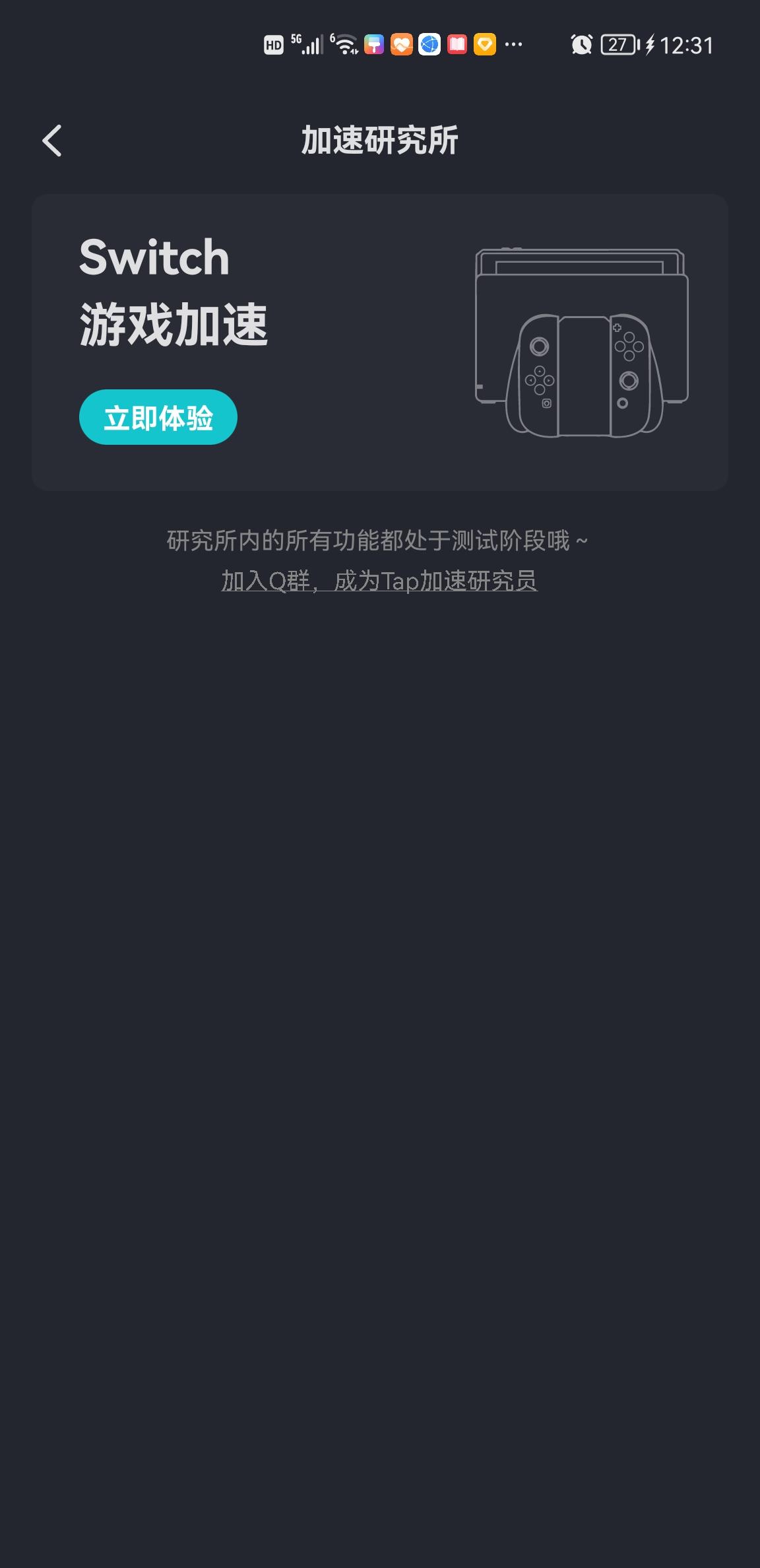The width and height of the screenshot is (760, 1568).
Task: Tap the Wi-Fi signal icon
Action: pos(344,45)
